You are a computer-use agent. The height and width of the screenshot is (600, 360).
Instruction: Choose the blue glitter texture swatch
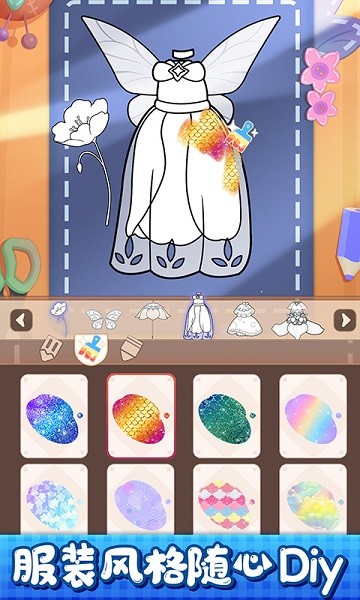[54, 416]
